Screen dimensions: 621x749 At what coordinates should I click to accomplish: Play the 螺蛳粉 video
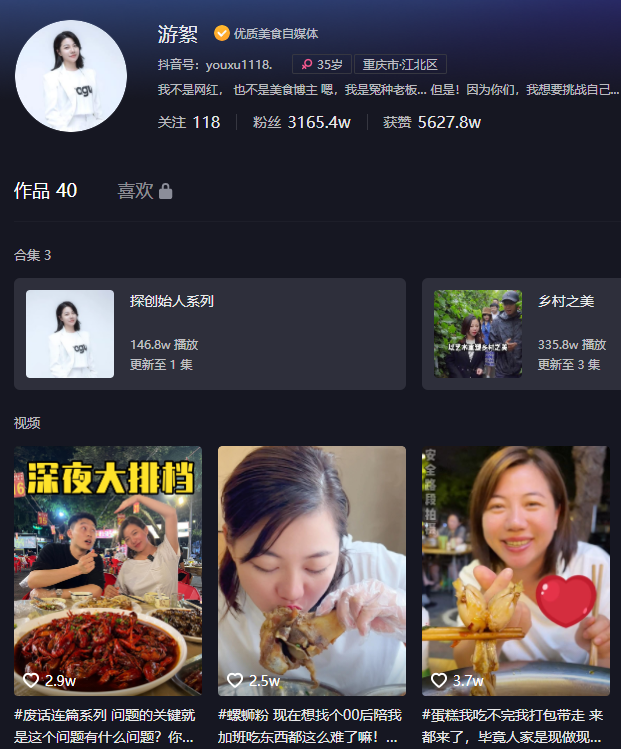click(x=312, y=570)
